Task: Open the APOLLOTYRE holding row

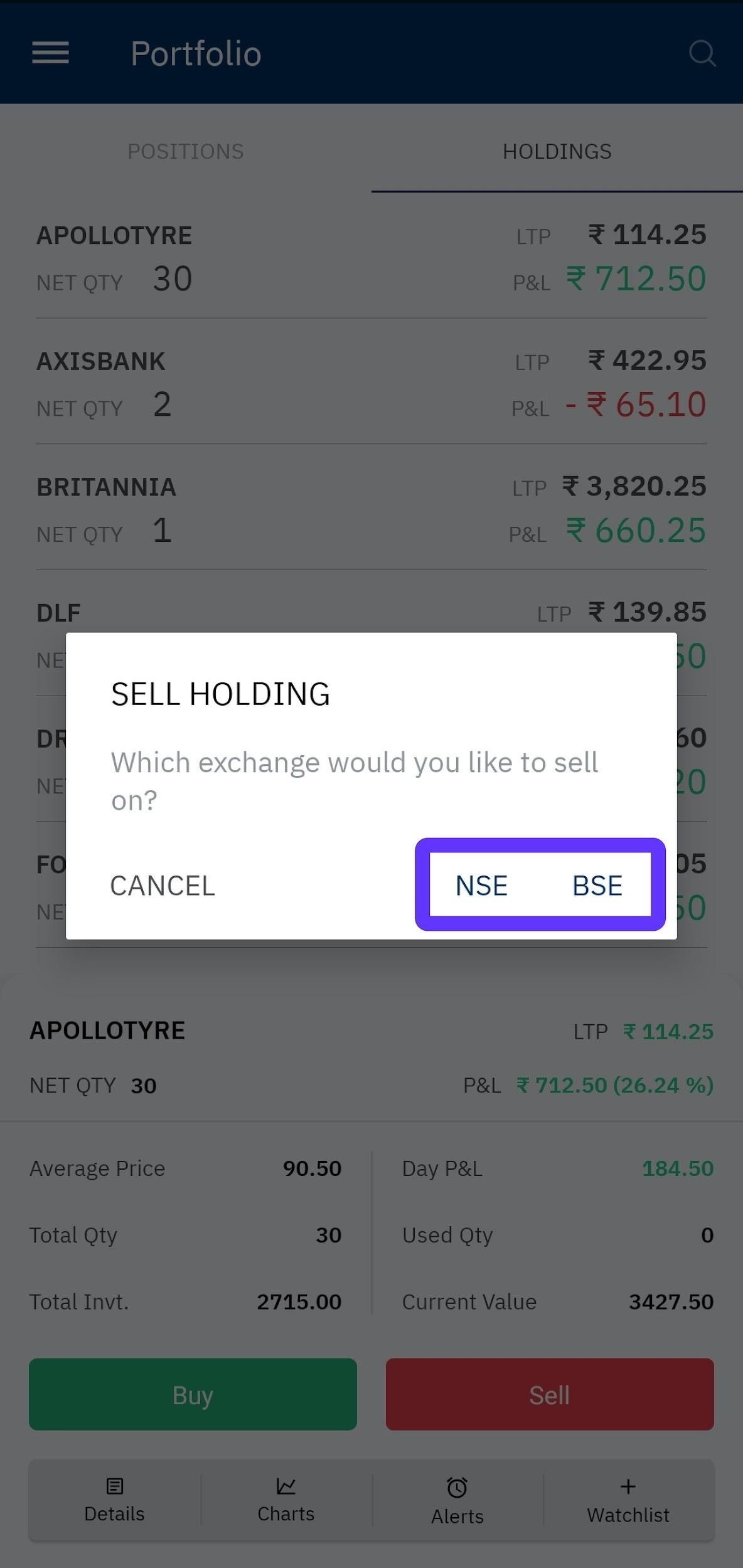Action: click(x=371, y=257)
